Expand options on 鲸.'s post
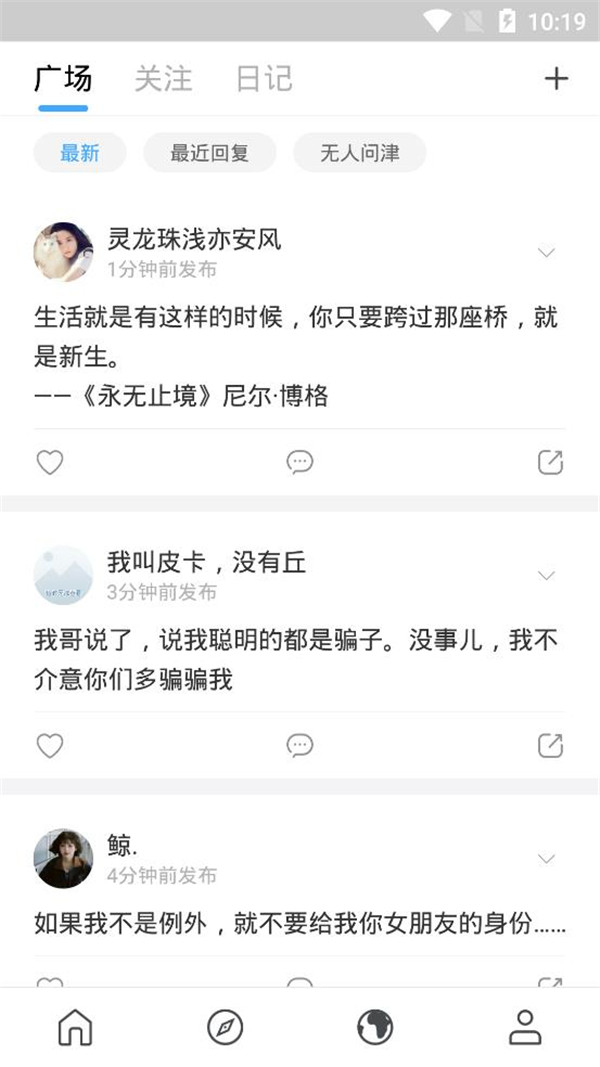 (x=546, y=858)
